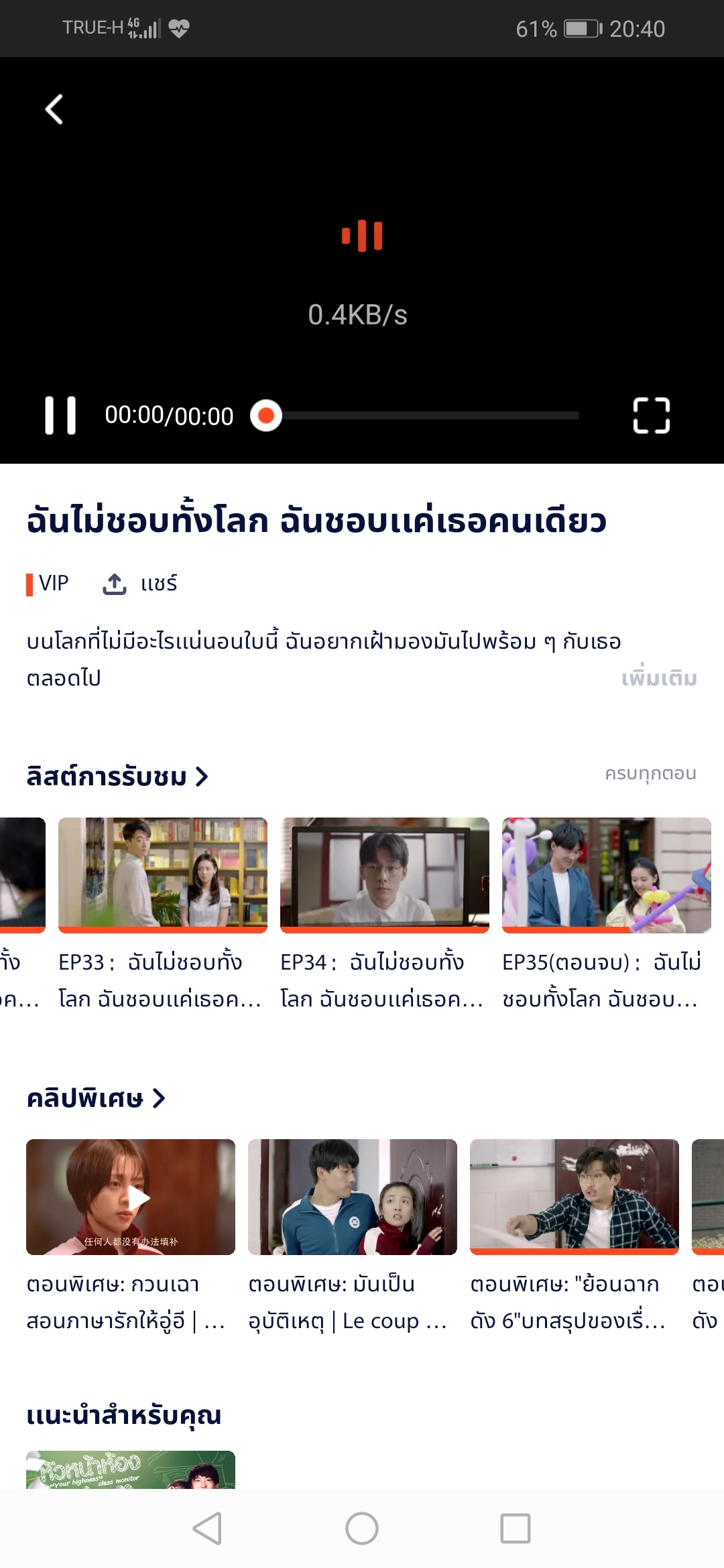Open the recent apps view
The height and width of the screenshot is (1568, 724).
[516, 1528]
